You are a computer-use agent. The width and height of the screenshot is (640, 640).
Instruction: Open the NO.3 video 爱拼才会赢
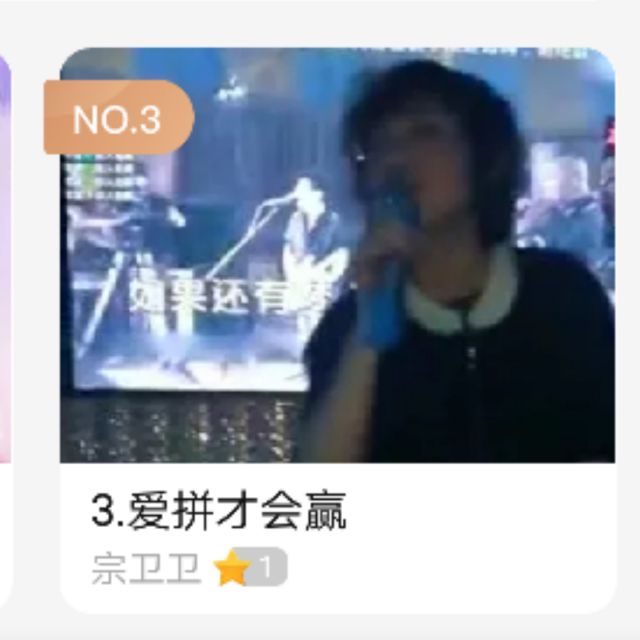pos(337,260)
